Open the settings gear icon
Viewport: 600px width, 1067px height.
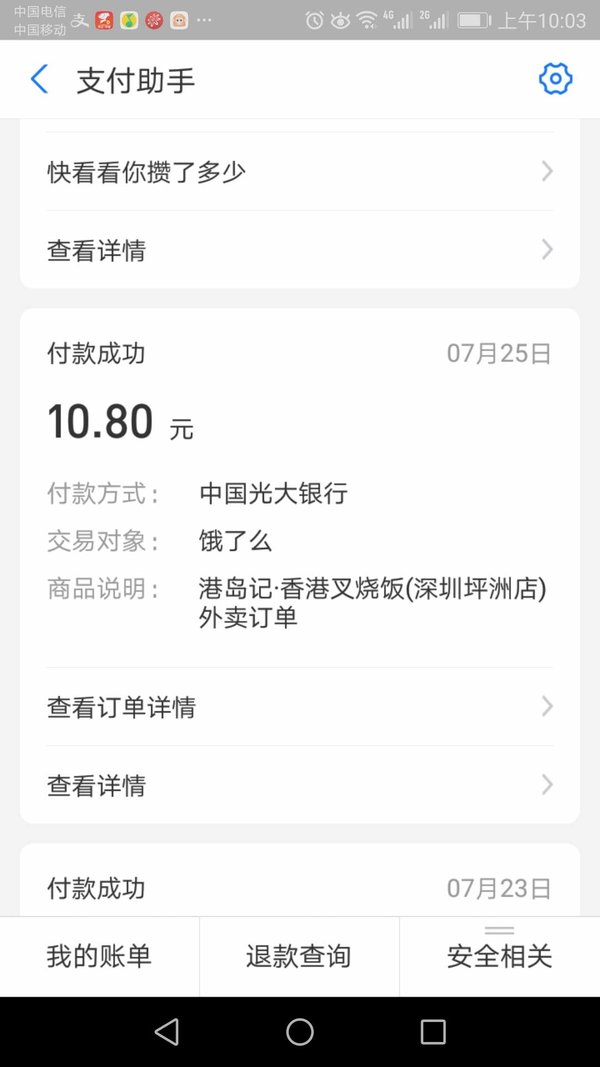pyautogui.click(x=555, y=80)
